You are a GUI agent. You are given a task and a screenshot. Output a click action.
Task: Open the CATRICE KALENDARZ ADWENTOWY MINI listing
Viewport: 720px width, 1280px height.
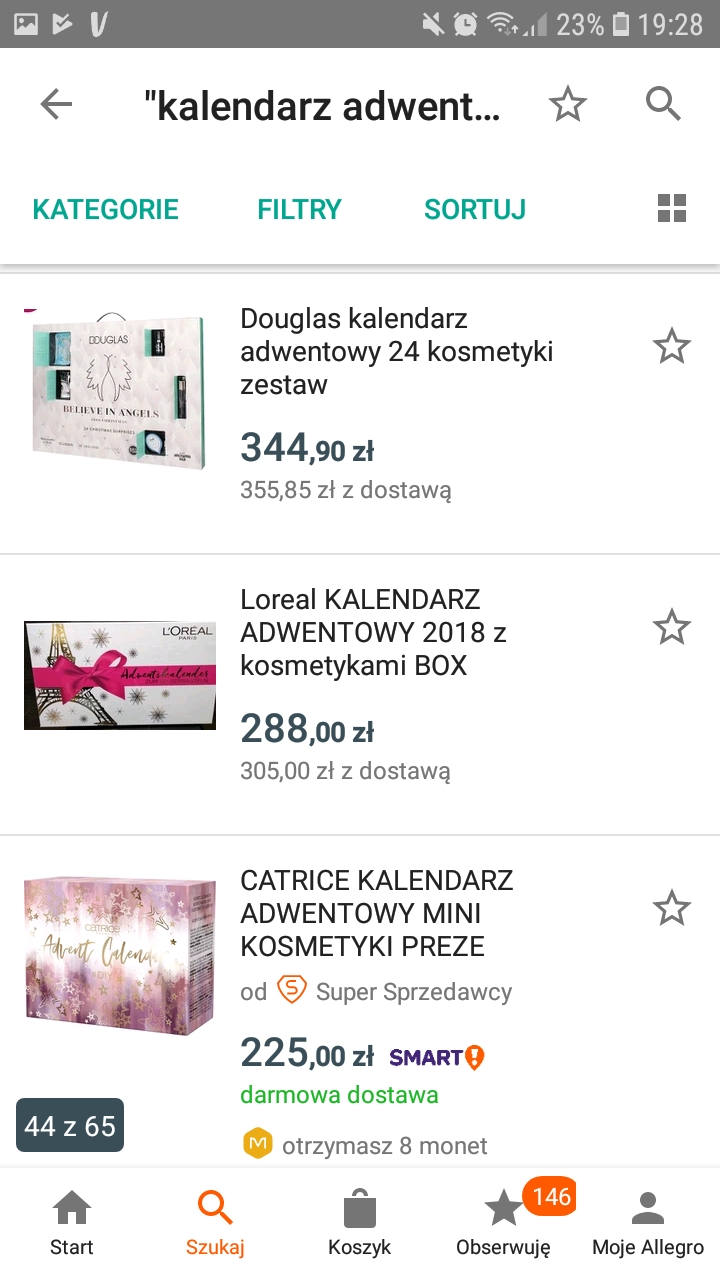pyautogui.click(x=376, y=913)
